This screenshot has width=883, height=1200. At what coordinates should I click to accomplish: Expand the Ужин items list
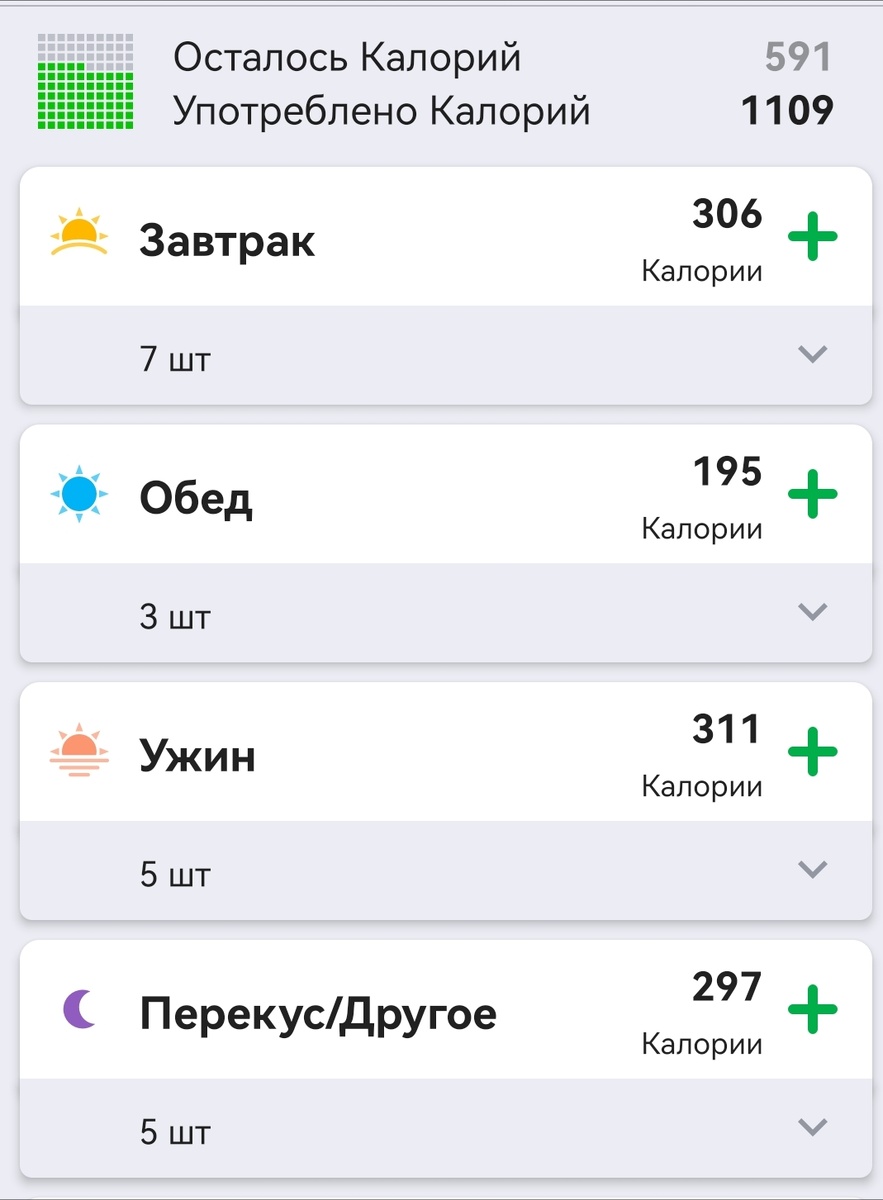click(x=812, y=870)
